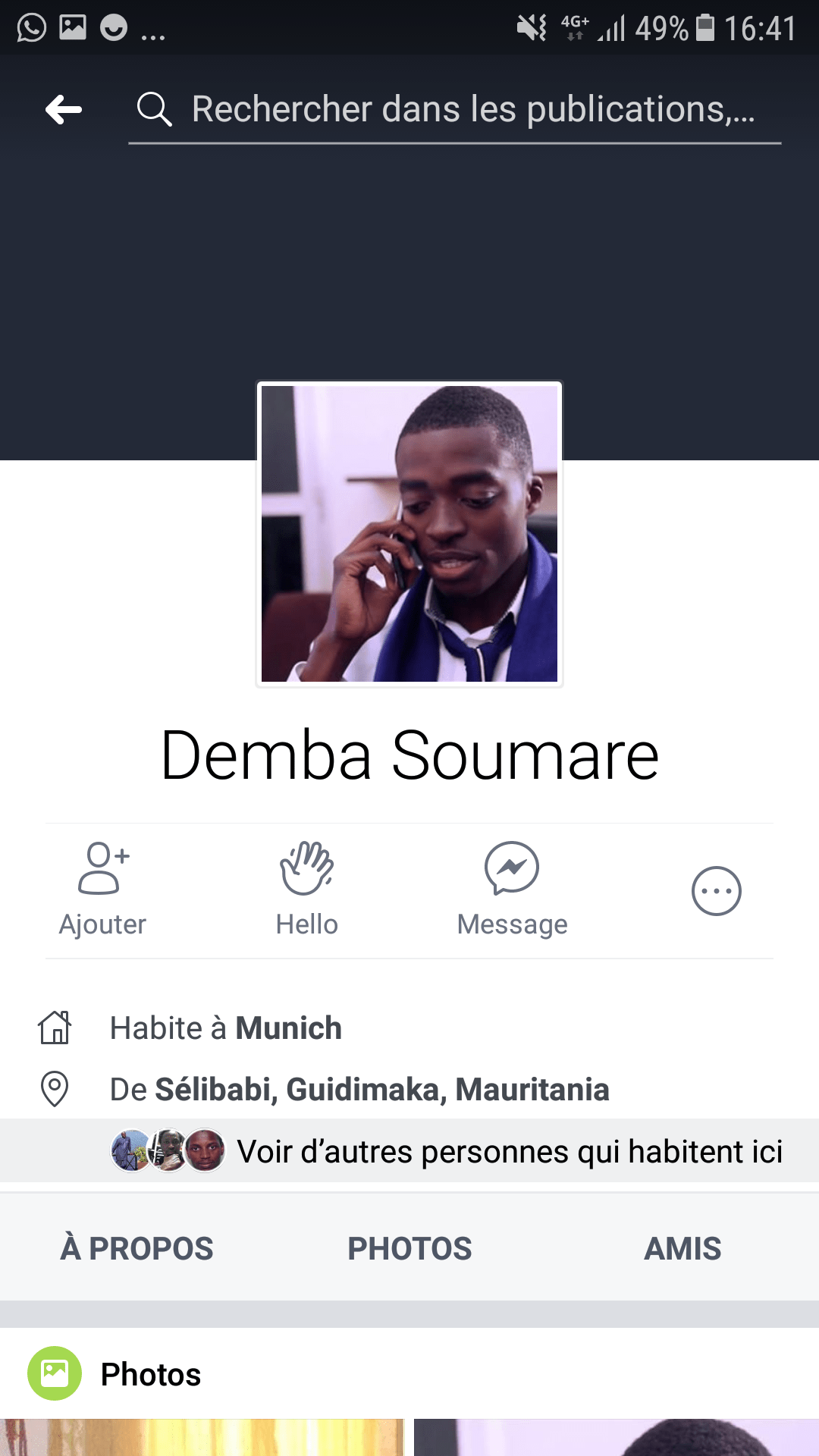The image size is (819, 1456).
Task: Open the Sélibabi, Guidimaka, Mauritania hometown link
Action: pyautogui.click(x=381, y=1090)
